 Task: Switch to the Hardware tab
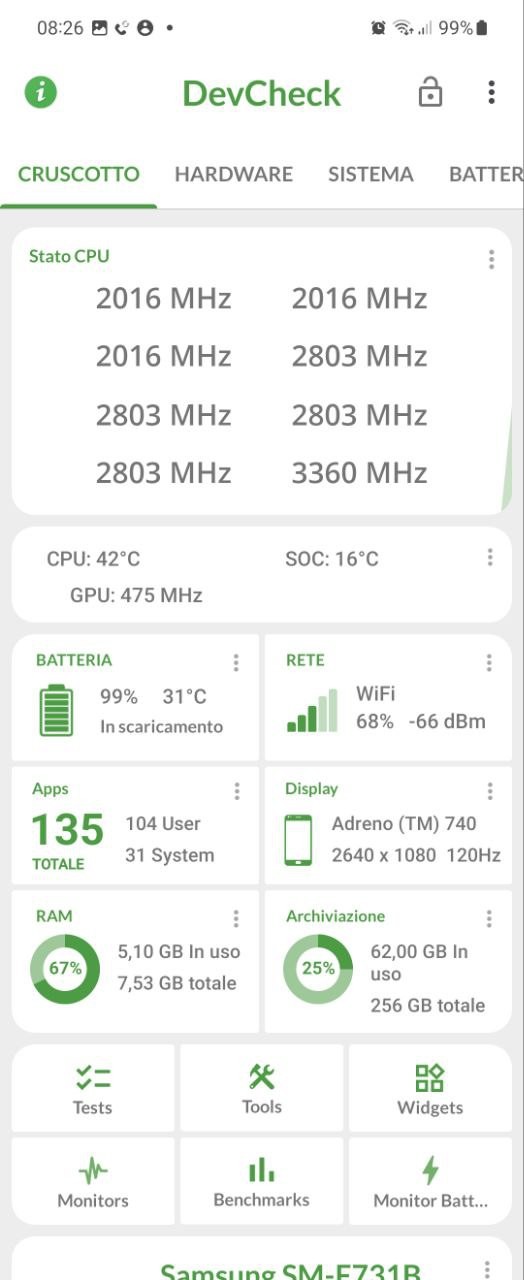pyautogui.click(x=234, y=174)
